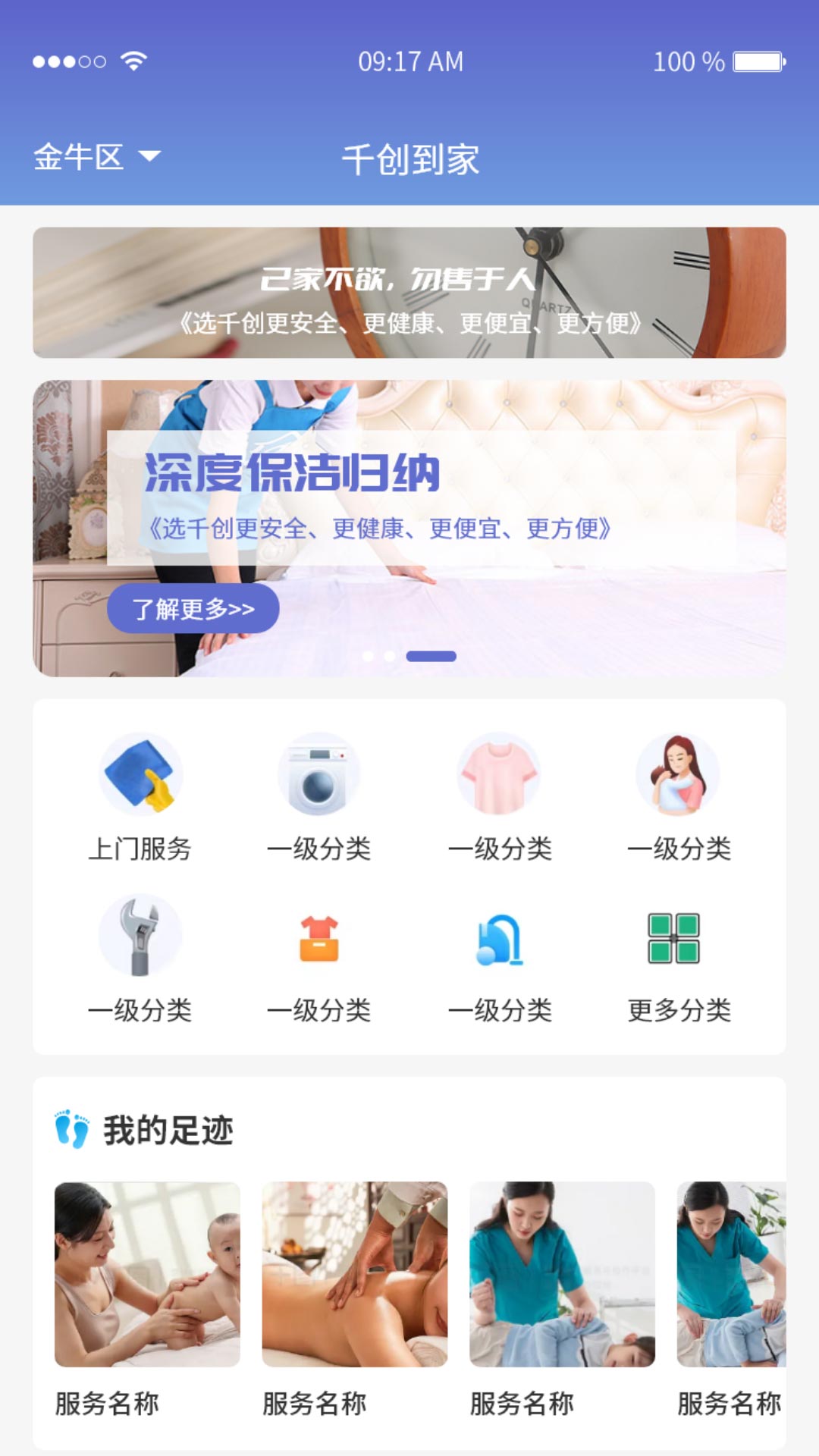Image resolution: width=819 pixels, height=1456 pixels.
Task: Jump to the first carousel slide dot
Action: coord(368,656)
